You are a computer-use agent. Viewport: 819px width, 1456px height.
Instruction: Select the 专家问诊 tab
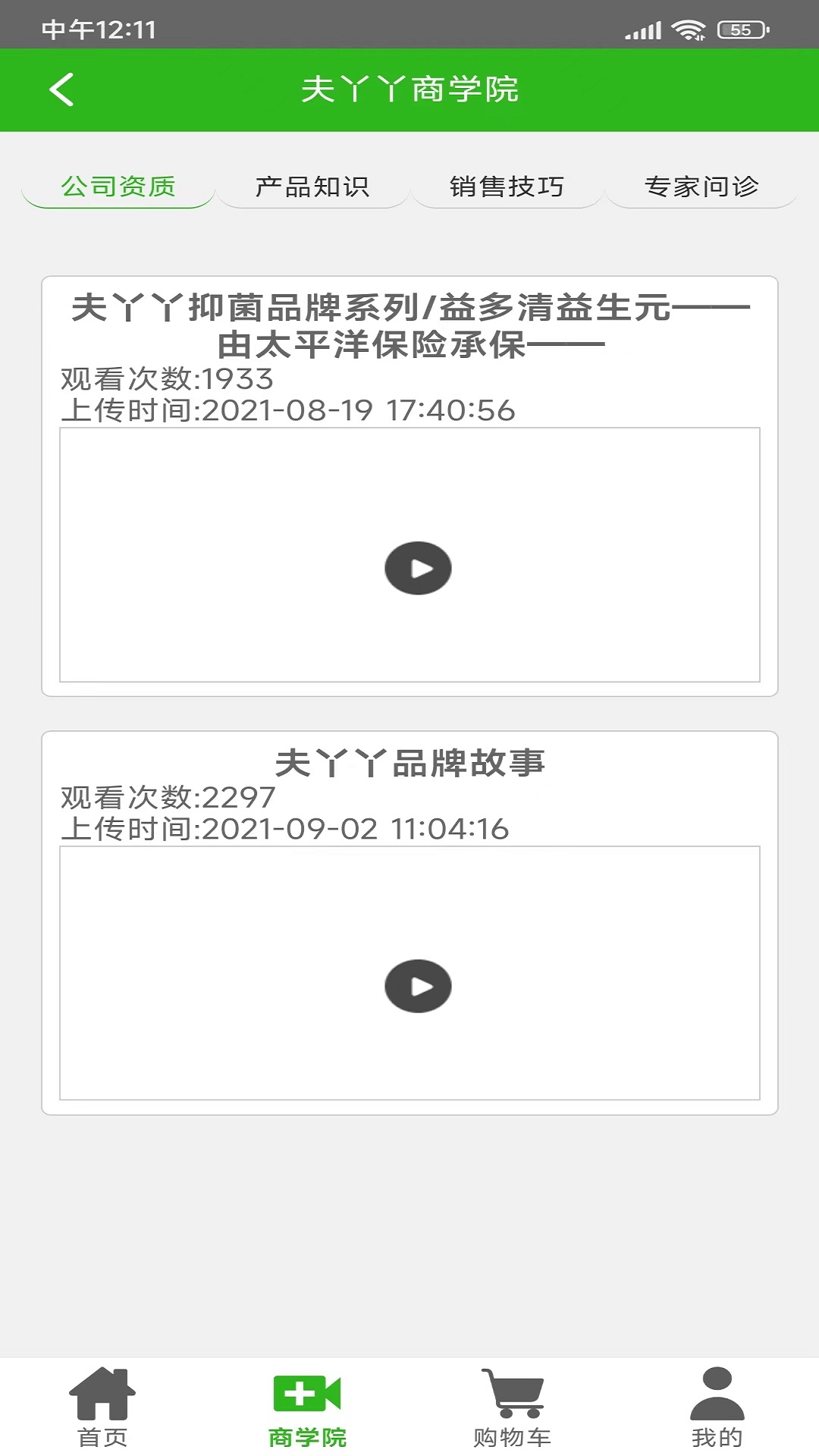click(x=701, y=186)
